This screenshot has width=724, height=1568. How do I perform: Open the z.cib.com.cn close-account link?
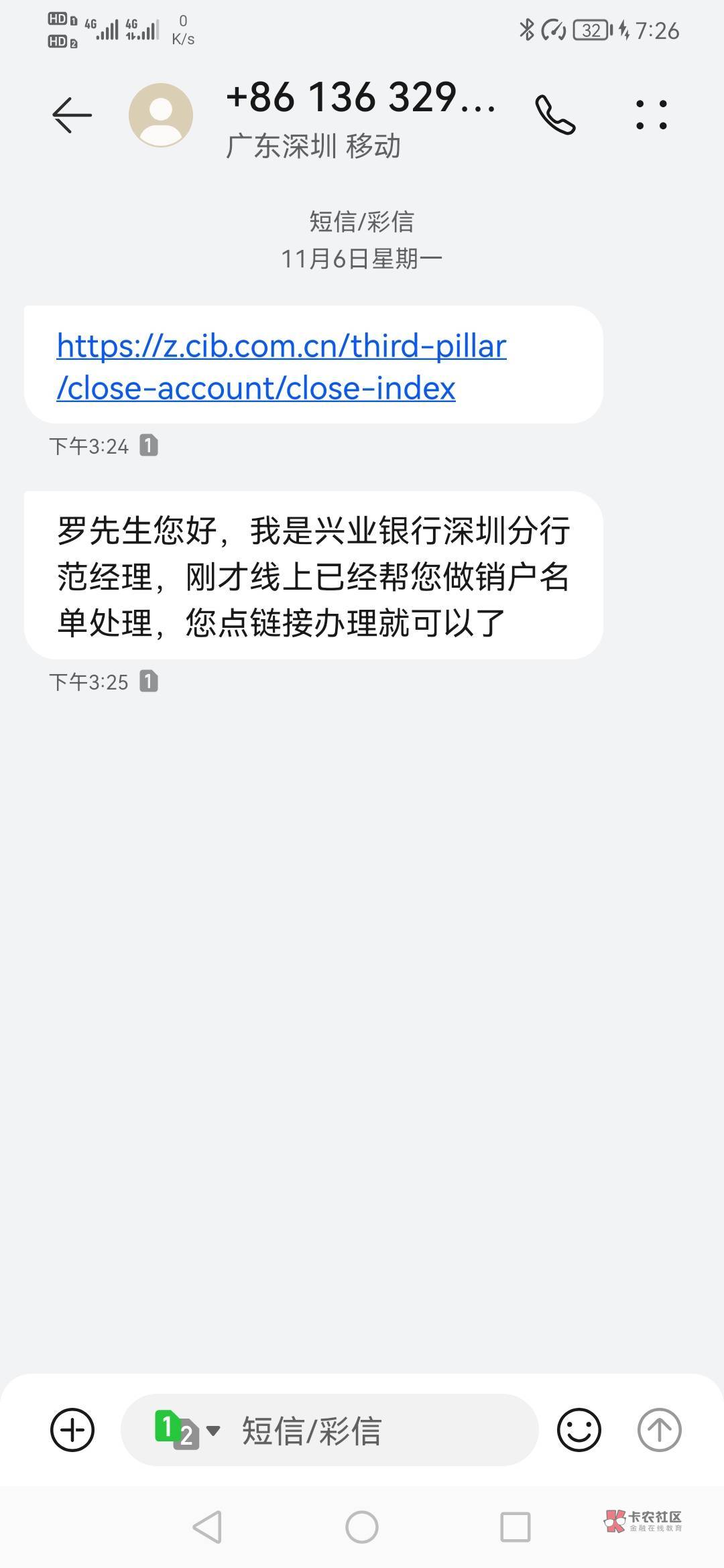(x=282, y=367)
